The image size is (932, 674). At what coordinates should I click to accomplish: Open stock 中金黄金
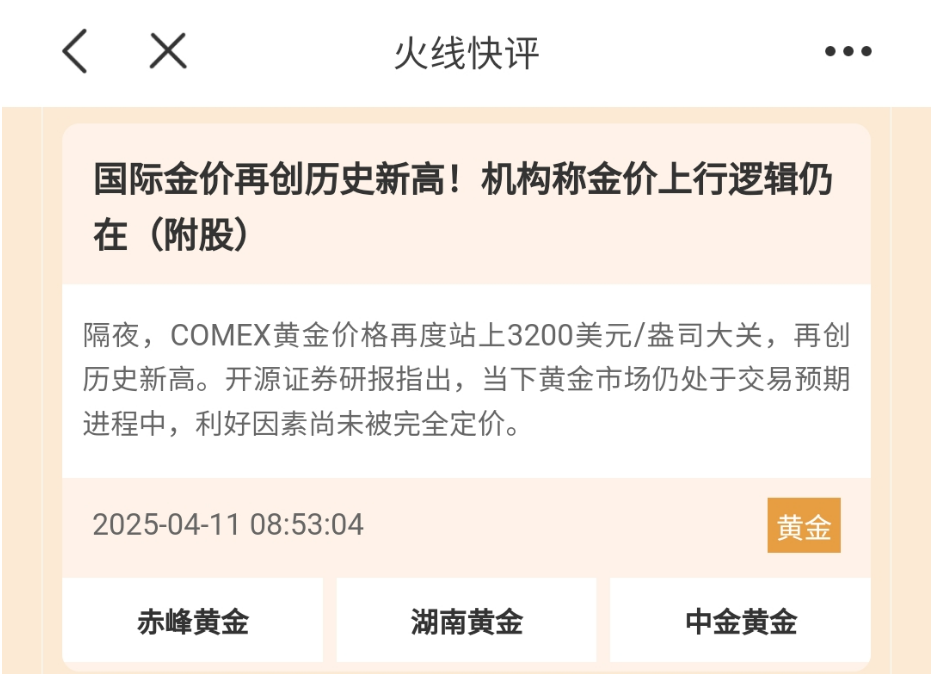tap(740, 622)
